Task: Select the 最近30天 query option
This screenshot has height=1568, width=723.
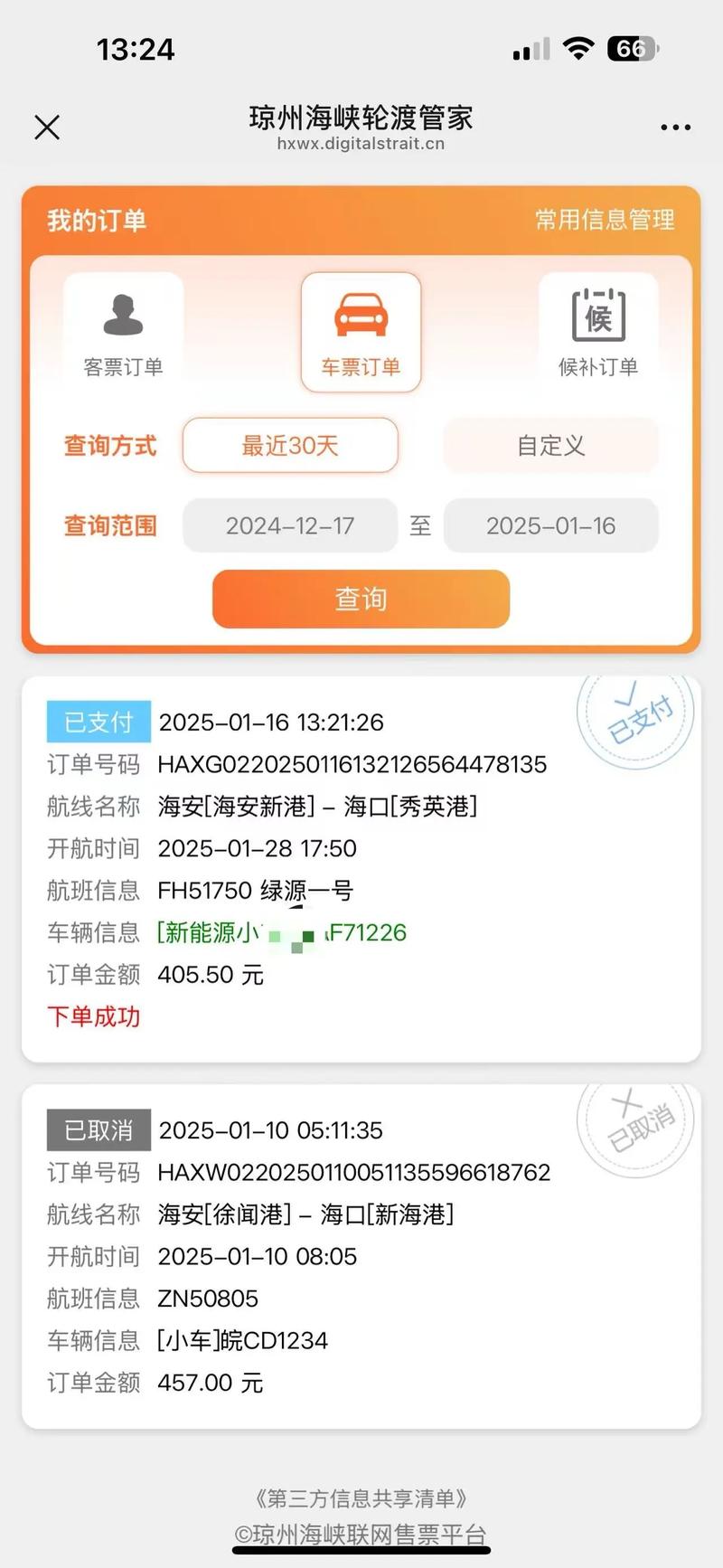Action: coord(290,445)
